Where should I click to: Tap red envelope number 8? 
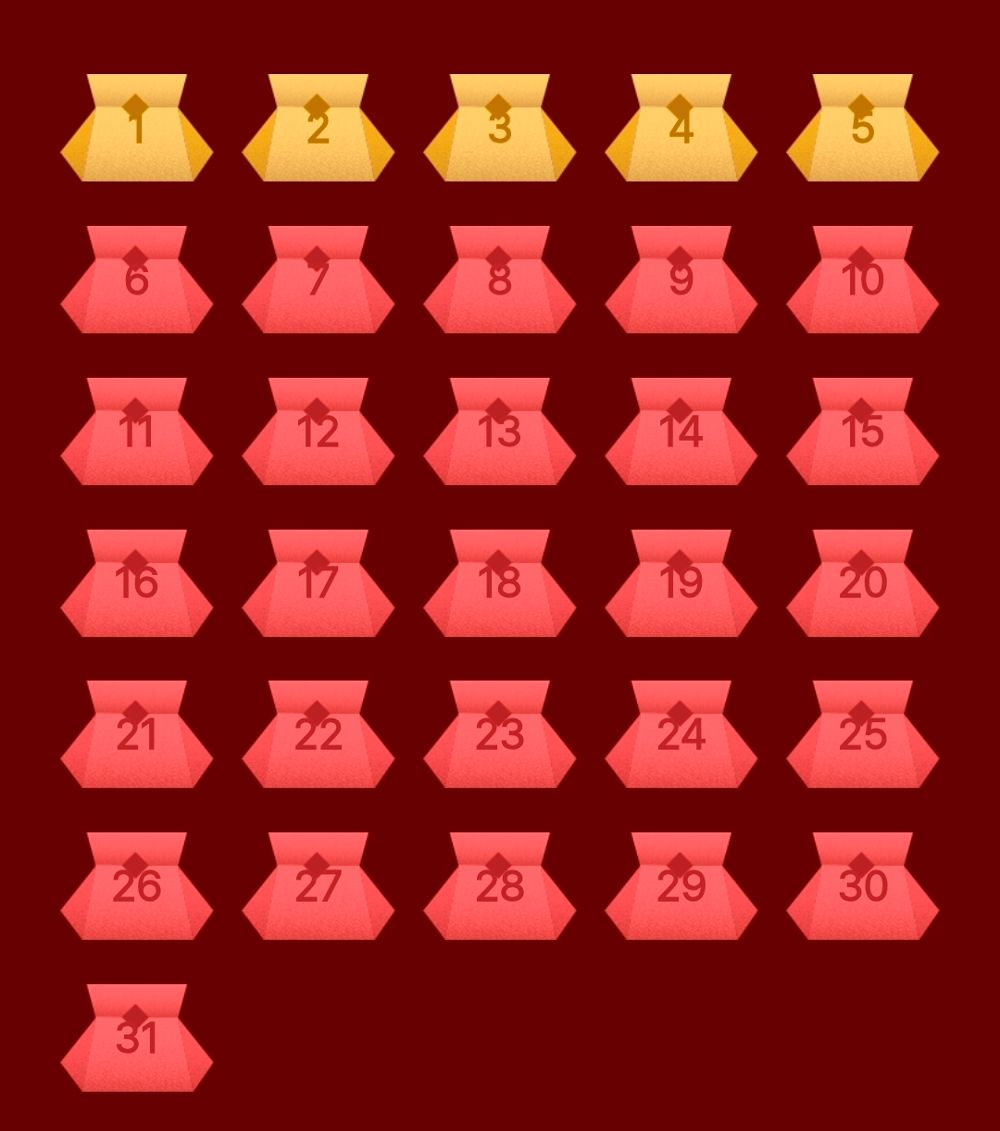tap(499, 282)
